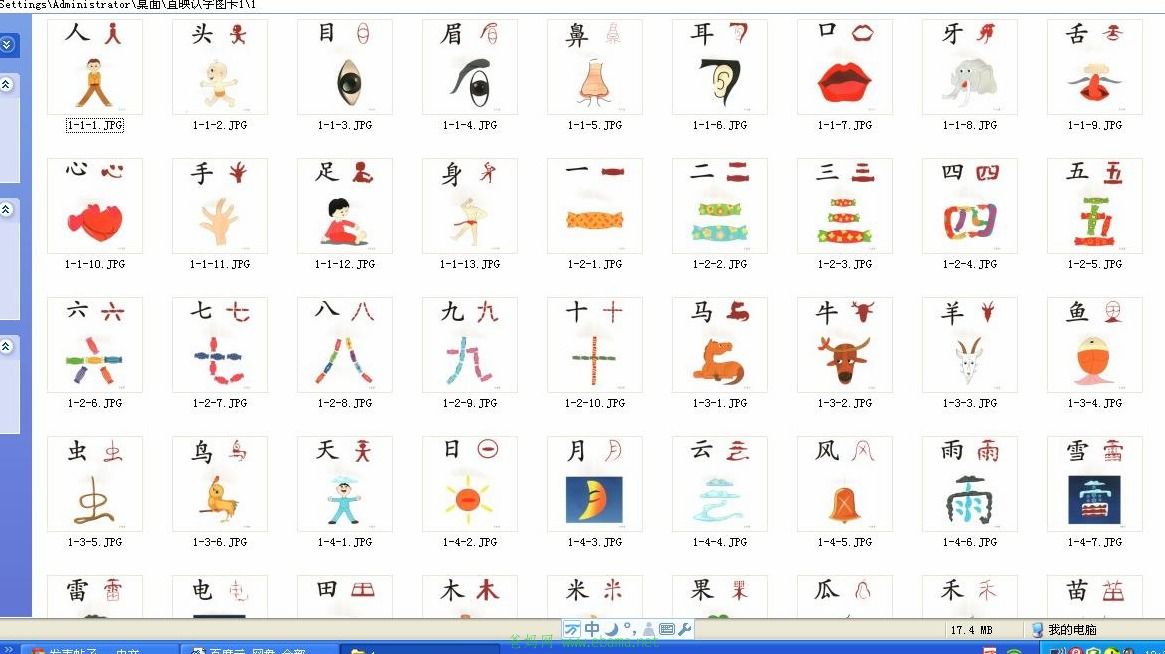The width and height of the screenshot is (1165, 654).
Task: Open the 1-2-1.JPG image
Action: pos(594,206)
